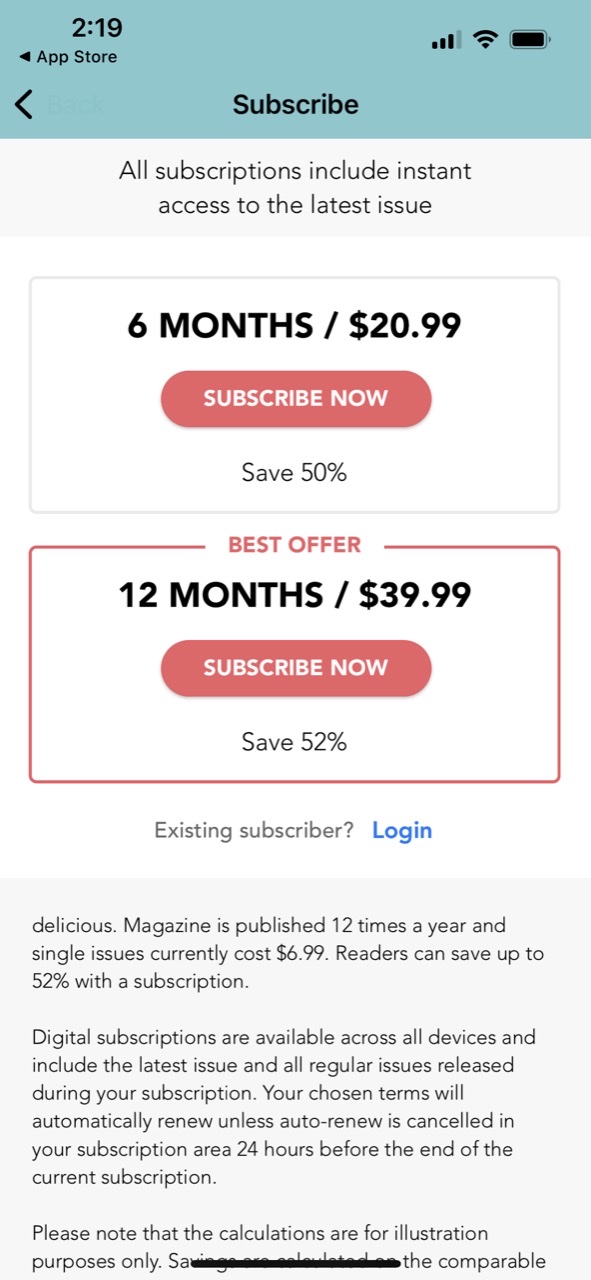Open Login for existing subscribers
The height and width of the screenshot is (1280, 591).
(x=402, y=830)
